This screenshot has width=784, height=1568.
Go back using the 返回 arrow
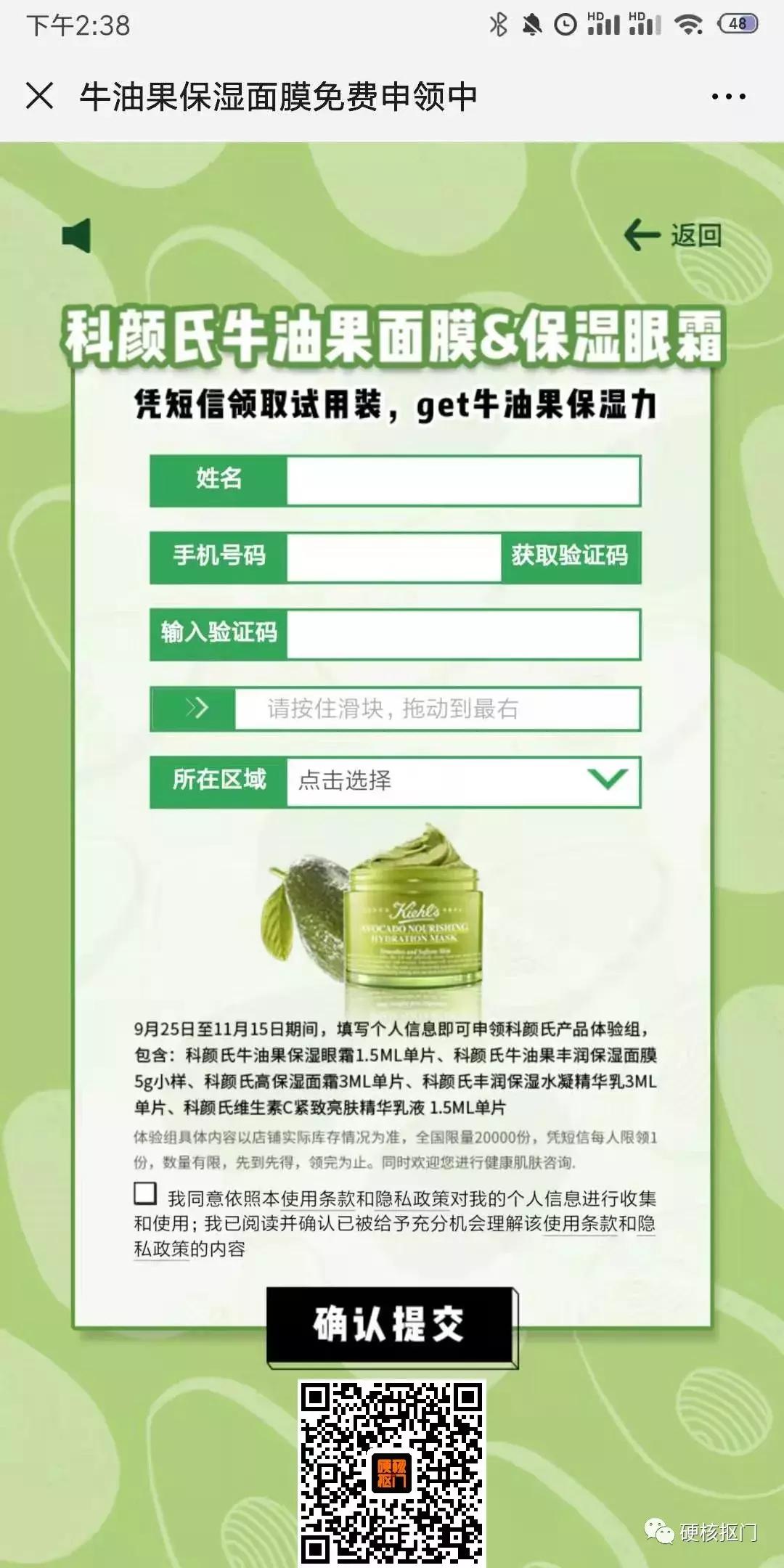point(672,234)
